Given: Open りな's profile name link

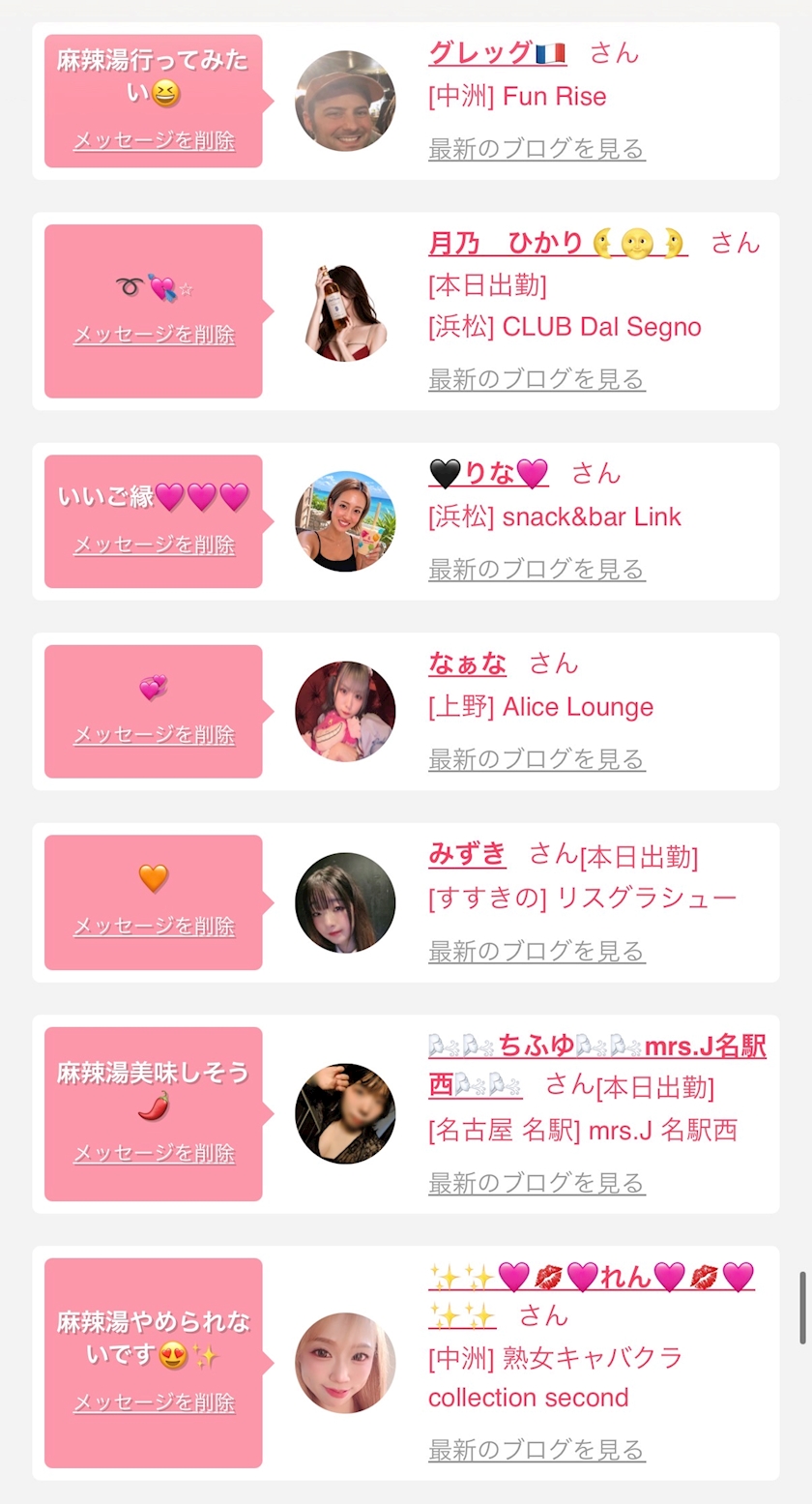Looking at the screenshot, I should (488, 473).
